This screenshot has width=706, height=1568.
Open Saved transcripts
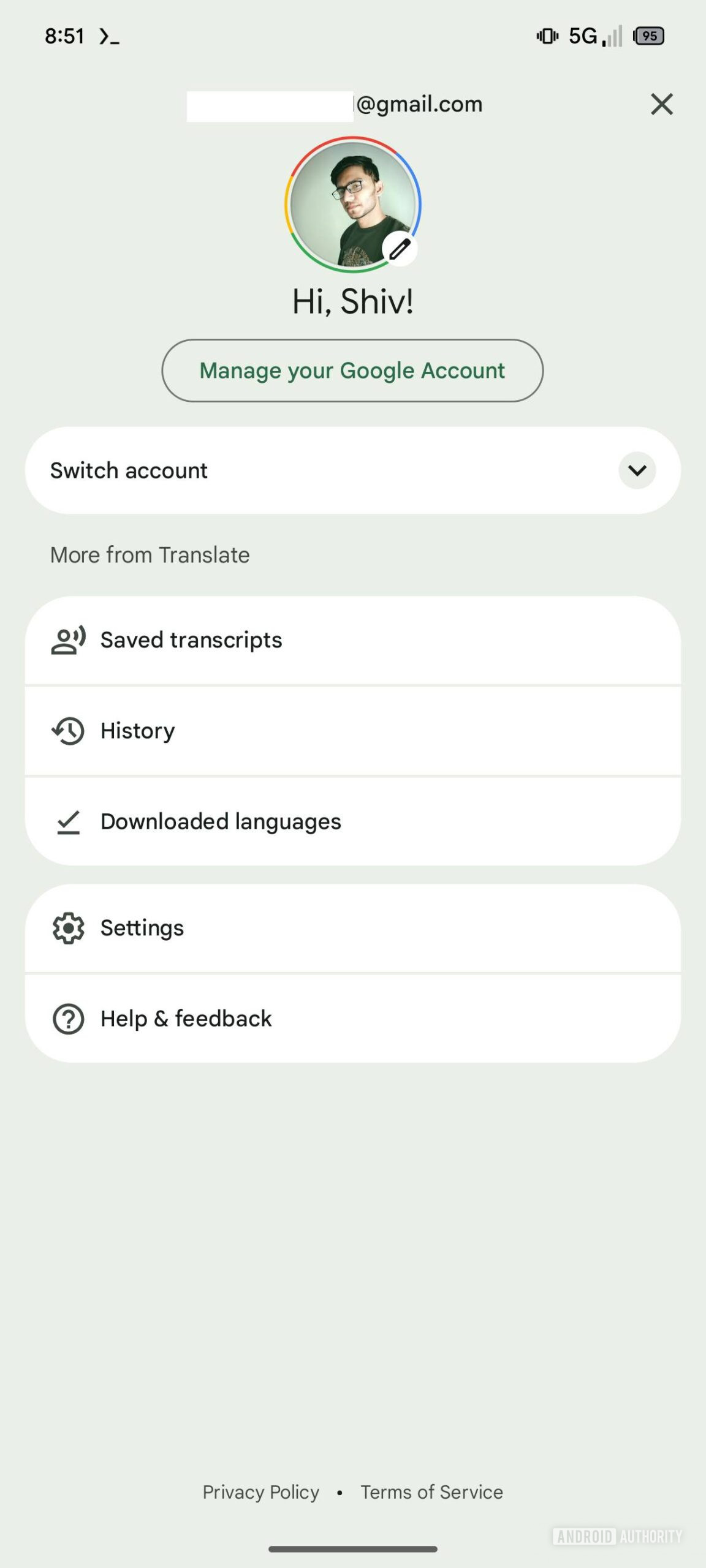coord(352,640)
